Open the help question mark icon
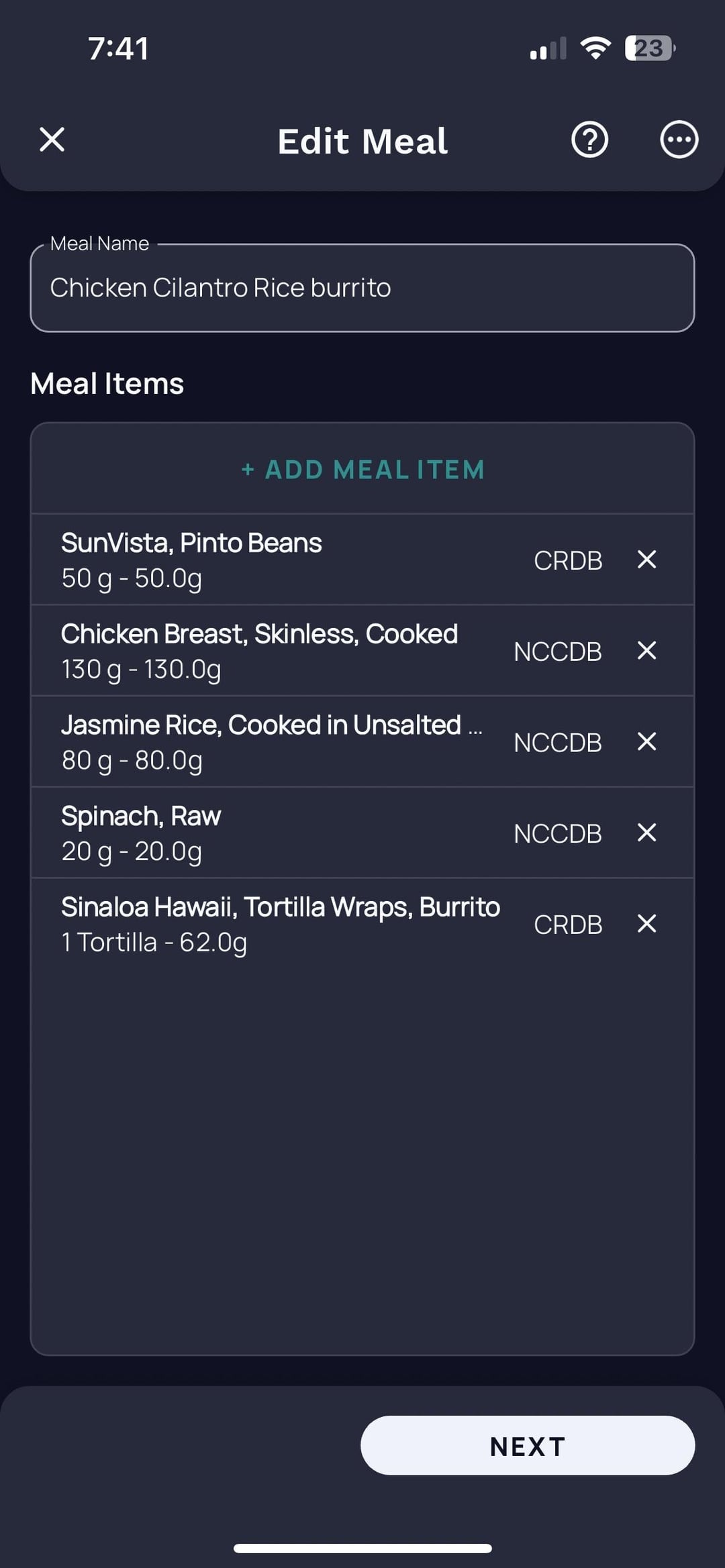The width and height of the screenshot is (725, 1568). coord(589,140)
